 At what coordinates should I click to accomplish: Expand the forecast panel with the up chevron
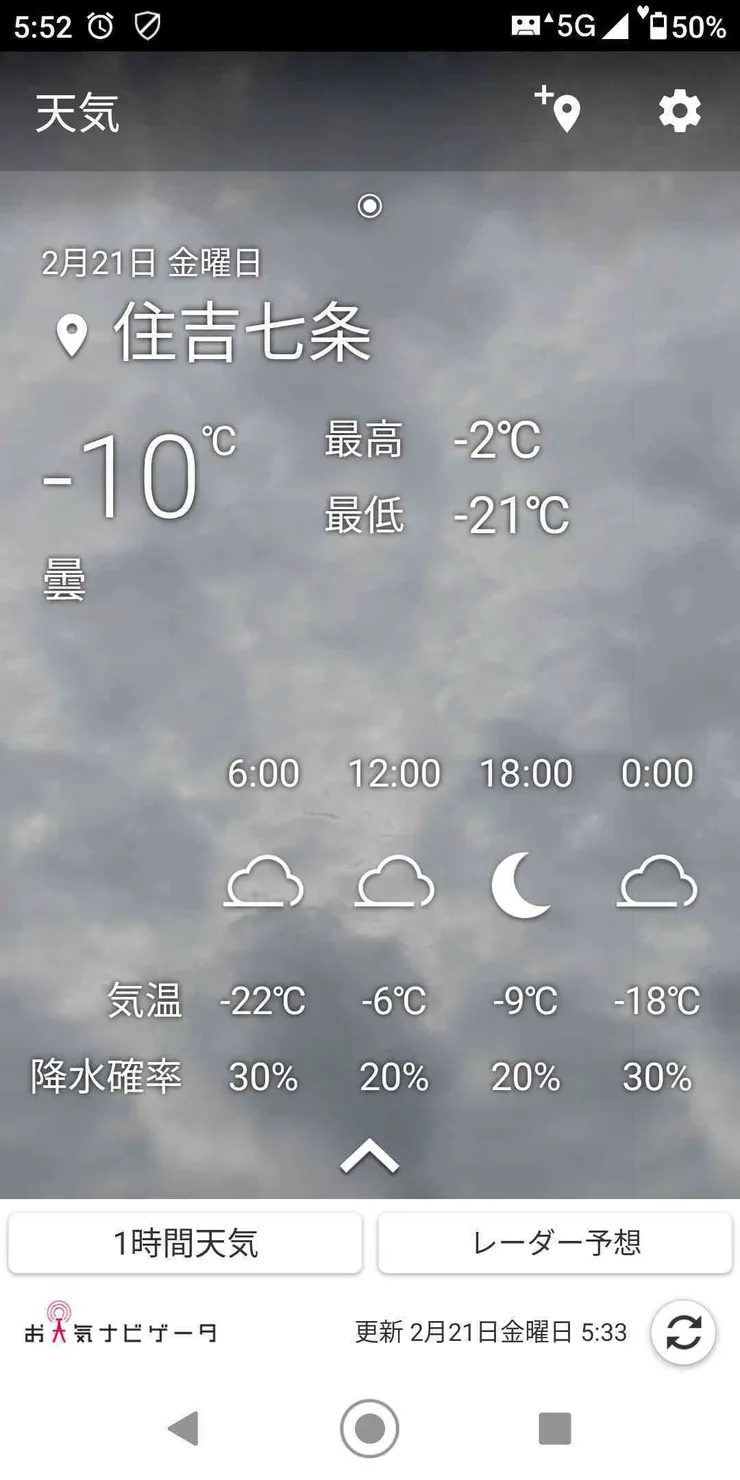[369, 1157]
